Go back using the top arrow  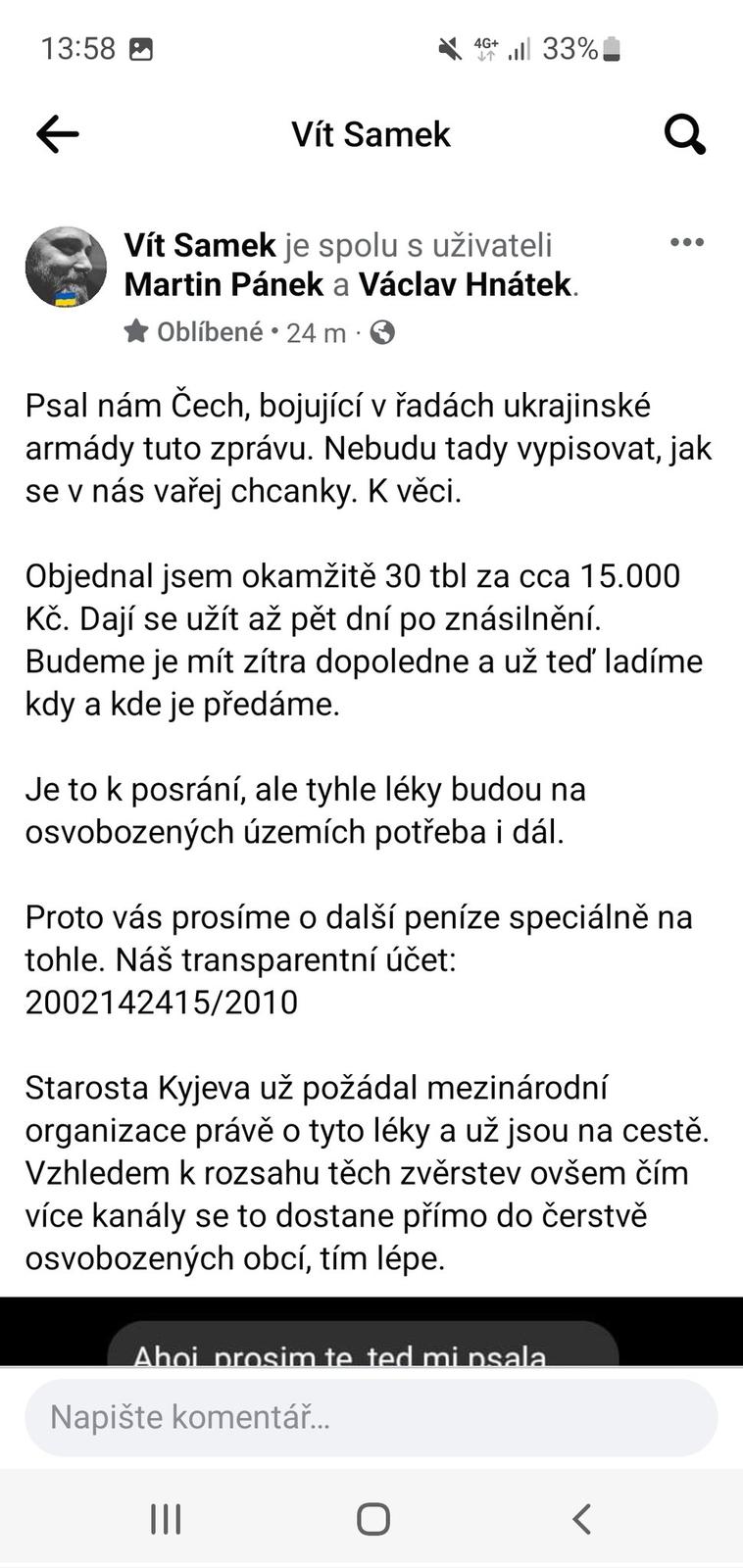coord(57,134)
